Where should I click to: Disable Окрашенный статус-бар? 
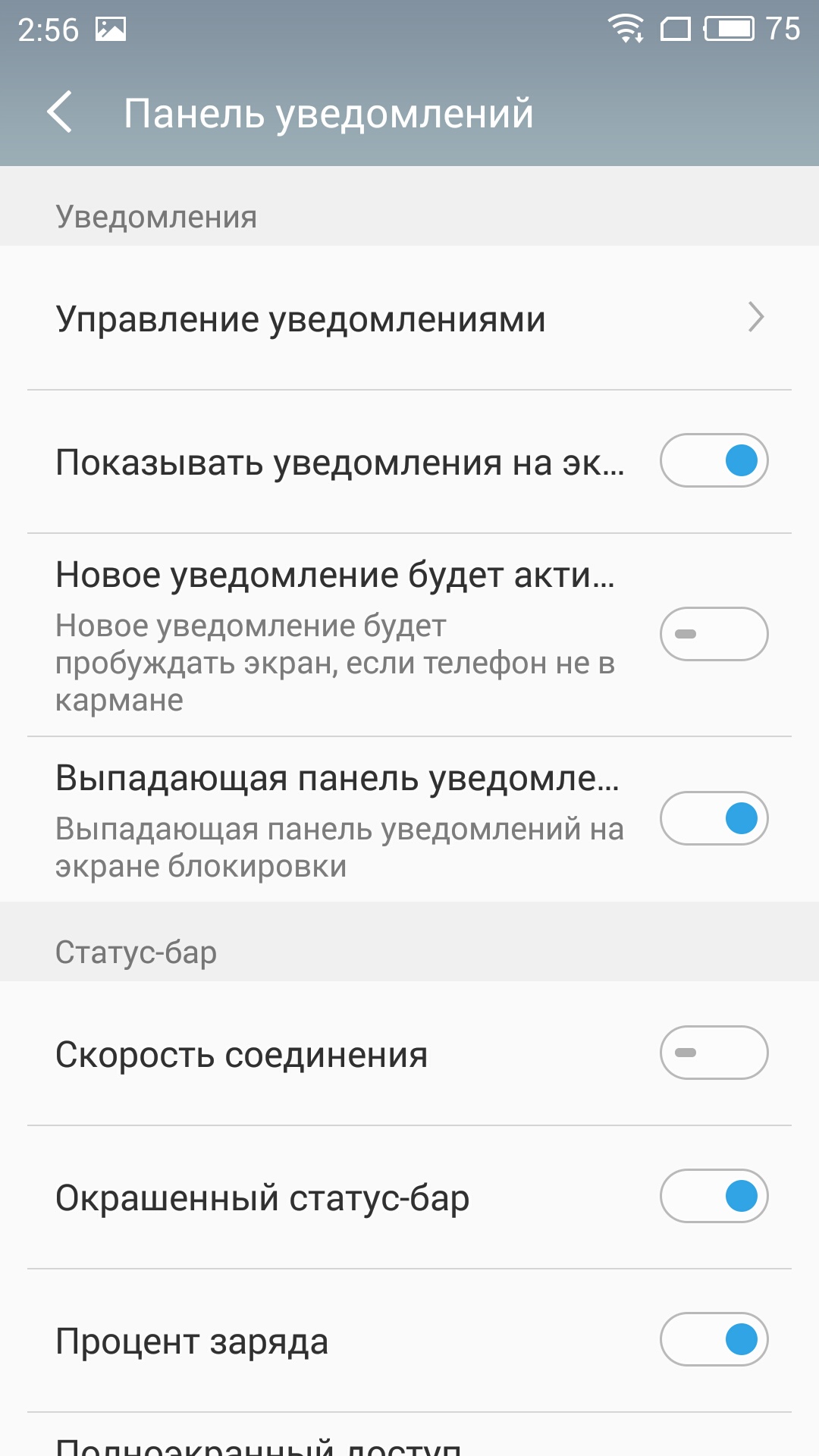[x=714, y=1196]
